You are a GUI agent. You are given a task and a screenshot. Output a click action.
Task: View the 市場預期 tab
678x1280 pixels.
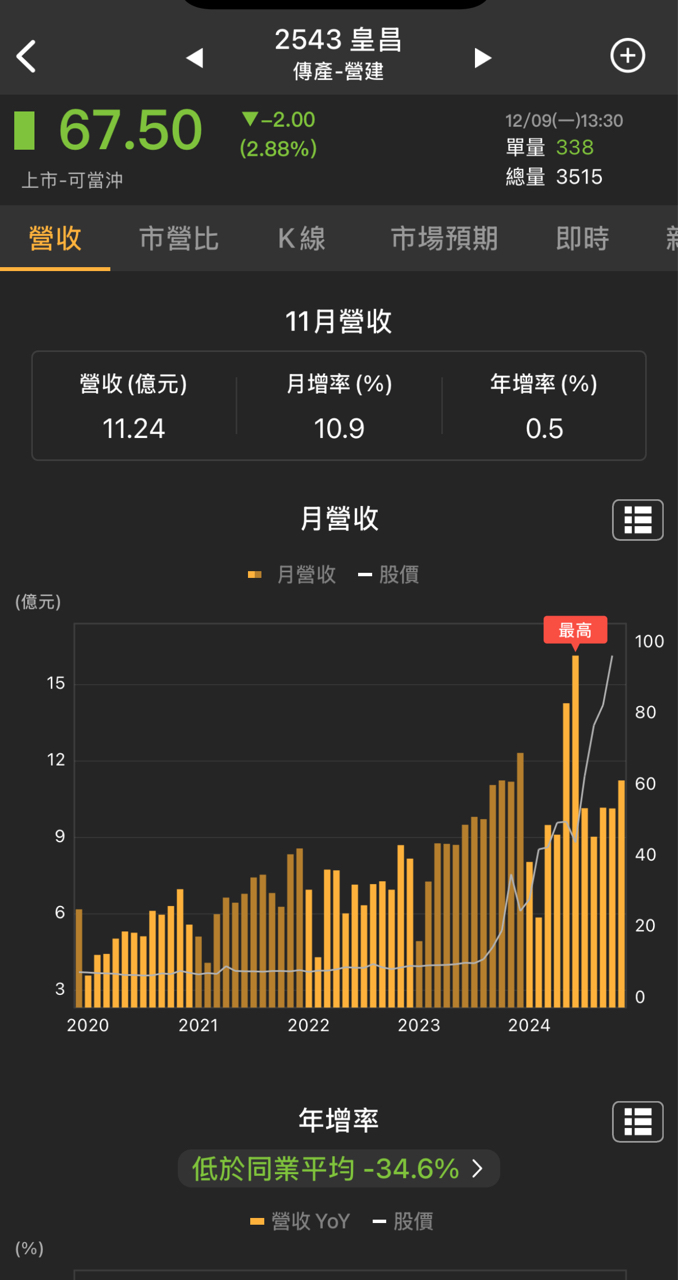(x=444, y=239)
